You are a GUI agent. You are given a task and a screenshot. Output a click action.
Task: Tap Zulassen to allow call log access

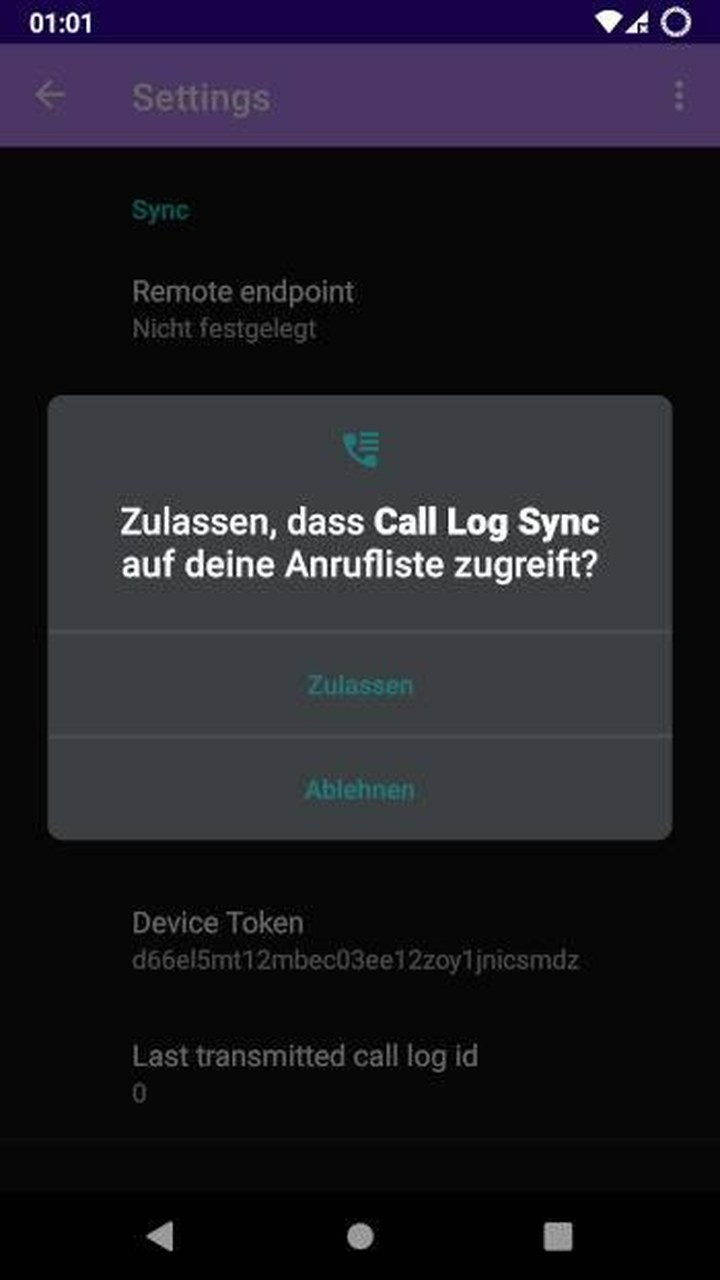coord(360,685)
